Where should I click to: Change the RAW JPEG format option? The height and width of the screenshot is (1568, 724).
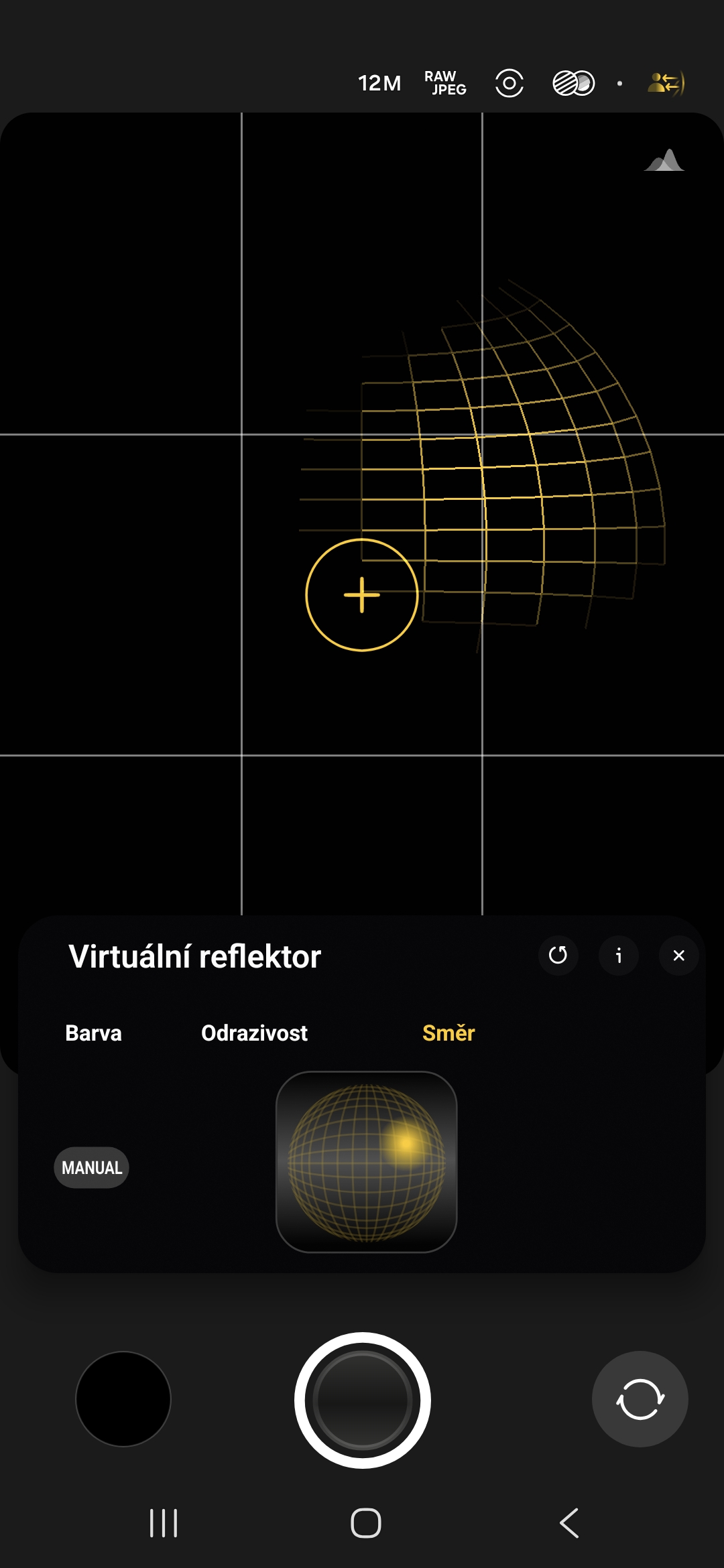(x=445, y=83)
